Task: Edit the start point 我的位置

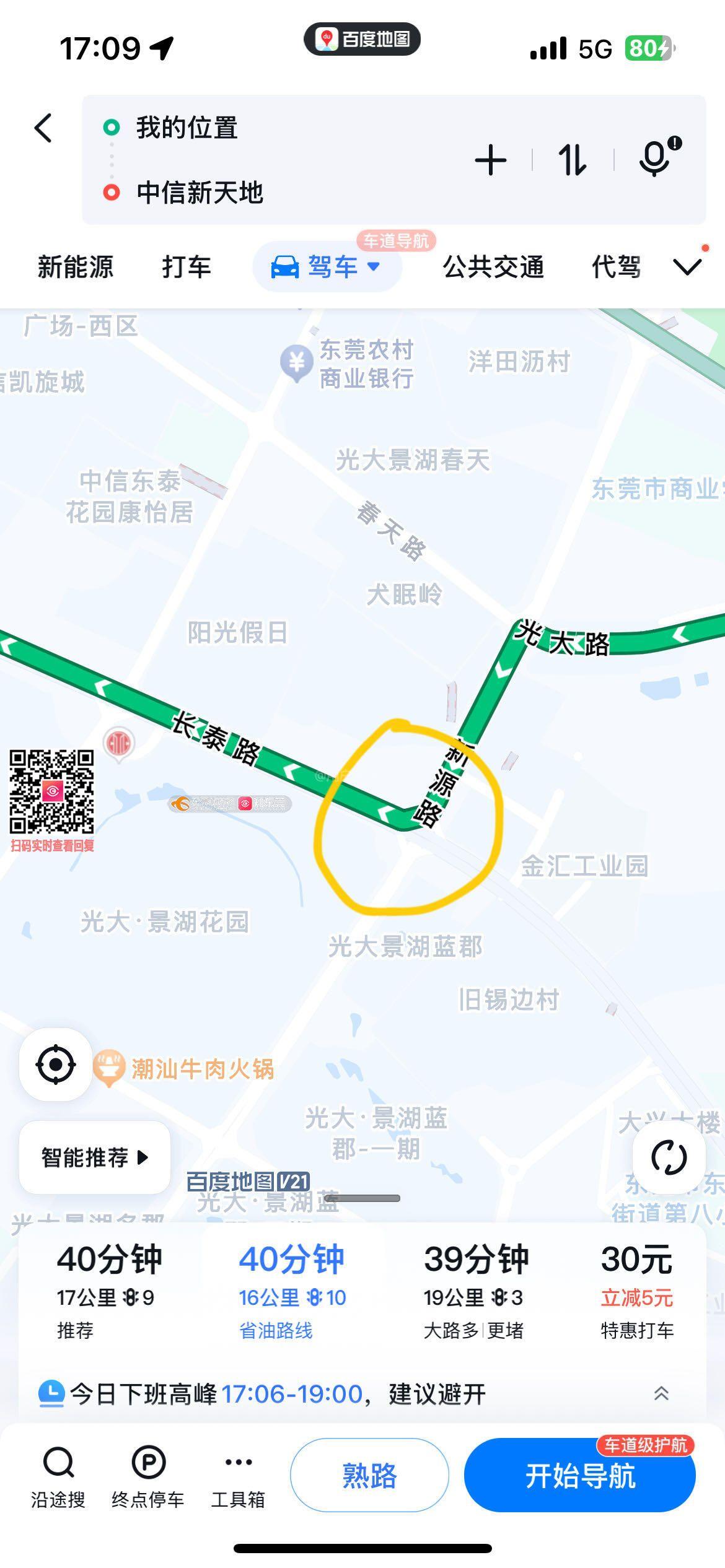Action: point(187,128)
